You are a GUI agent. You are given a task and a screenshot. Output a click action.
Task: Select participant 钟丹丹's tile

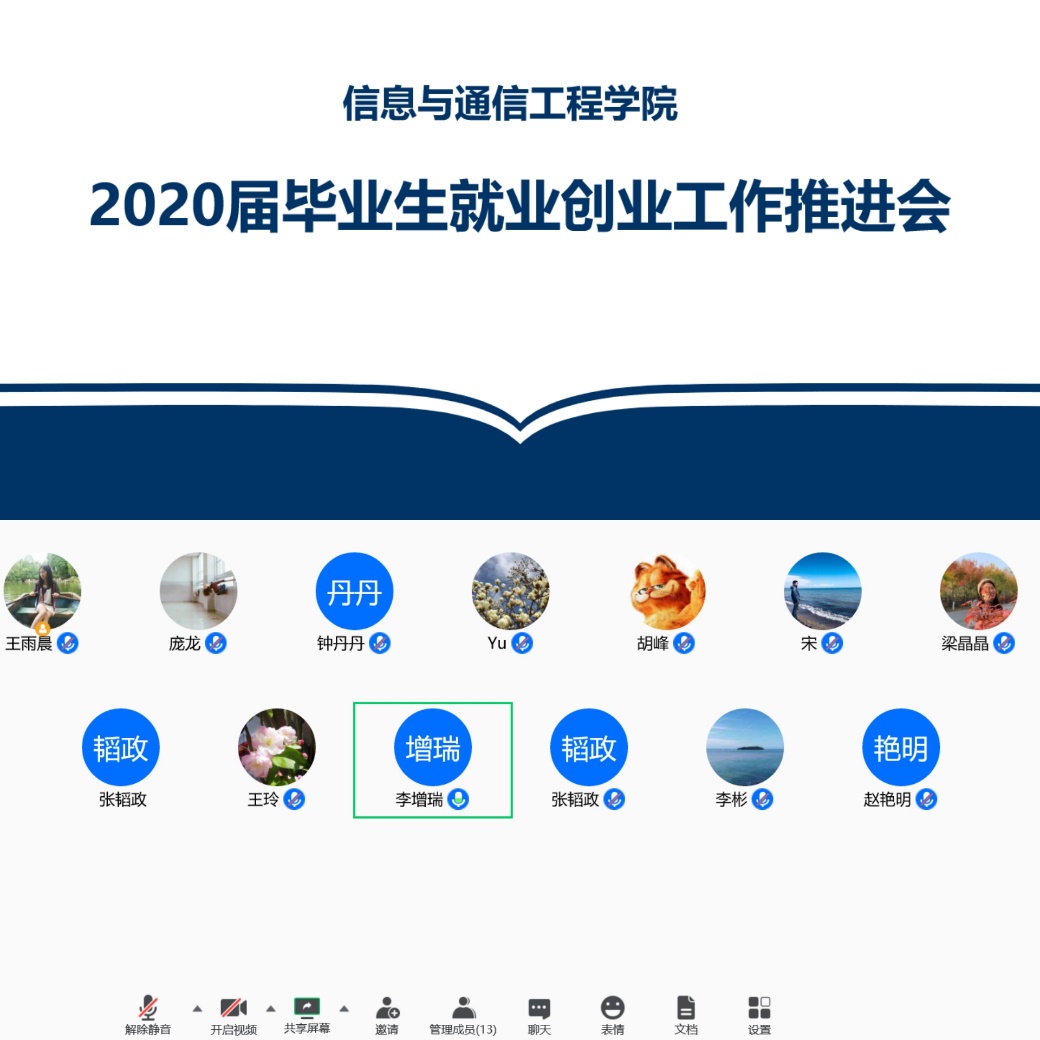click(355, 592)
